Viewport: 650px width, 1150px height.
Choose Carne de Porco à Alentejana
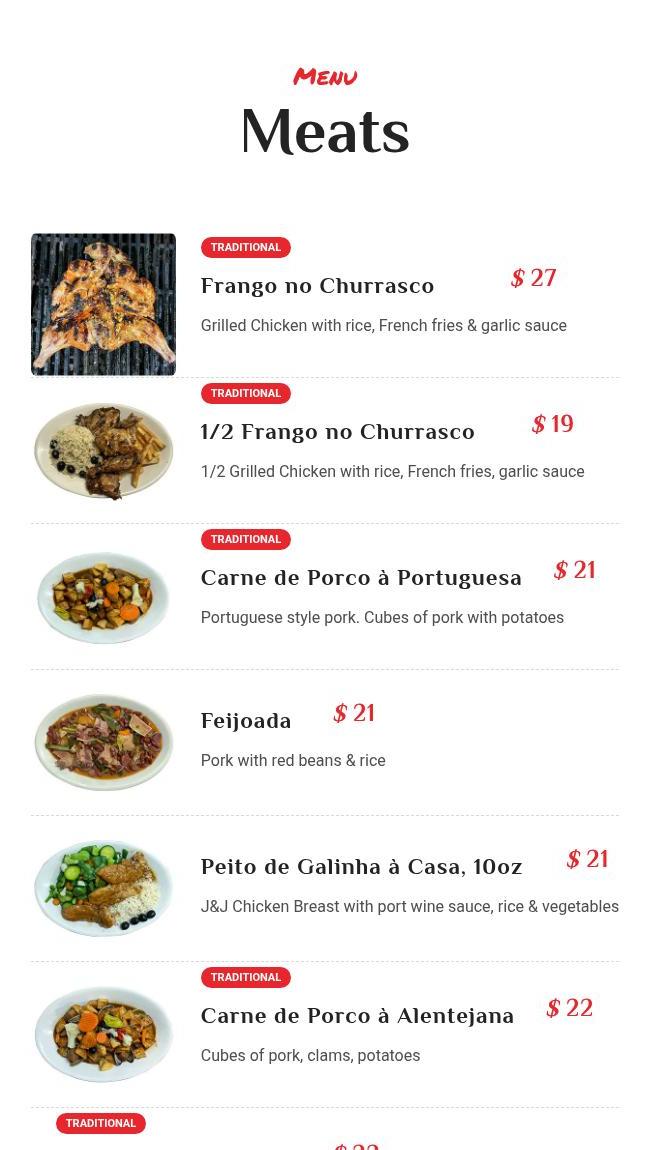[357, 1016]
